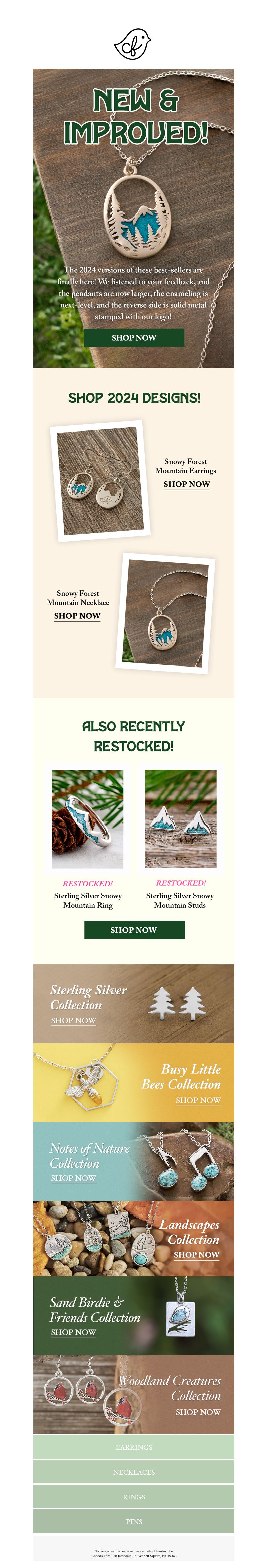Viewport: 268px width, 1568px height.
Task: Shop the Notes of Nature Collection
Action: click(x=73, y=1178)
